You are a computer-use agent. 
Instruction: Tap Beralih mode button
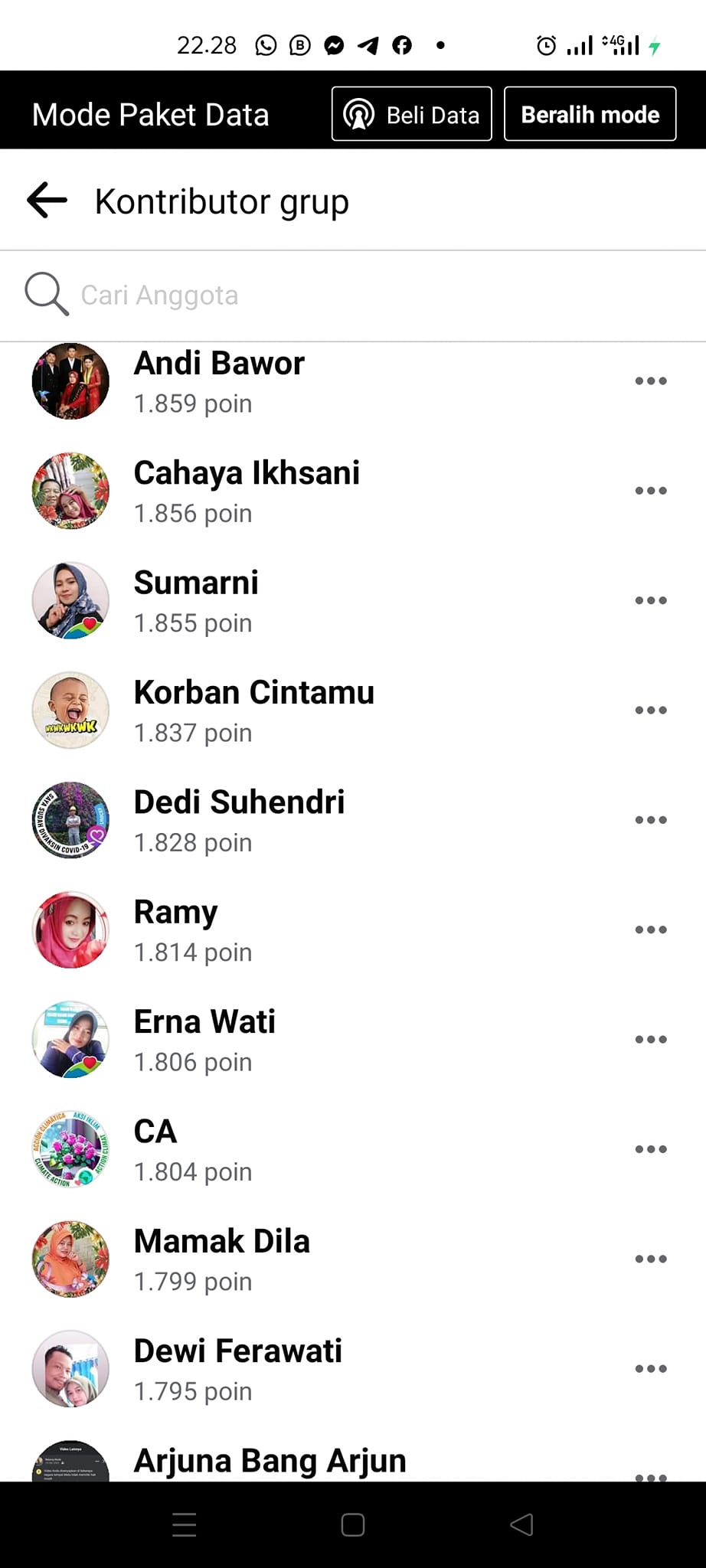coord(590,115)
